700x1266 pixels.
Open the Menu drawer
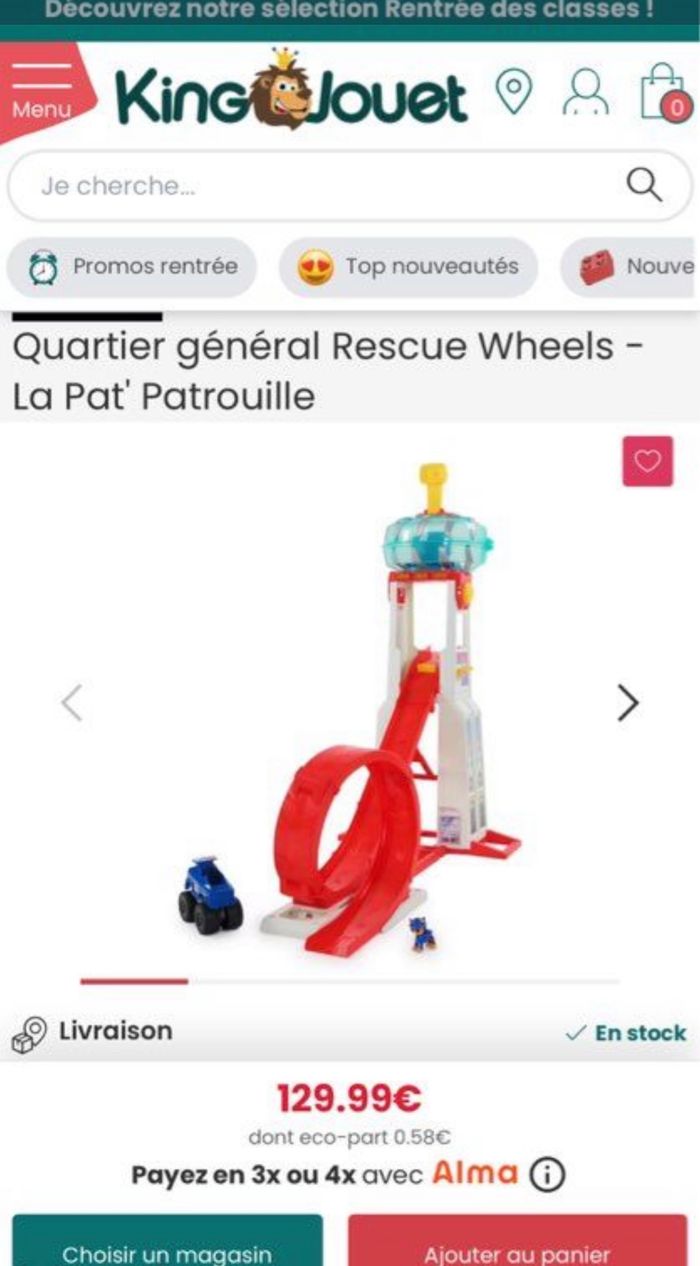pos(42,90)
